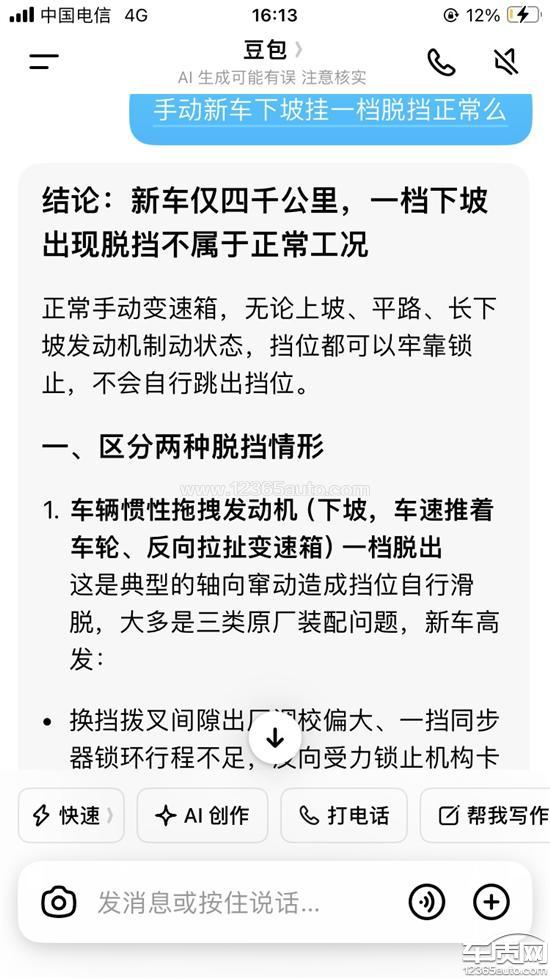This screenshot has width=550, height=978.
Task: Tap the 打电话 chip
Action: (344, 815)
